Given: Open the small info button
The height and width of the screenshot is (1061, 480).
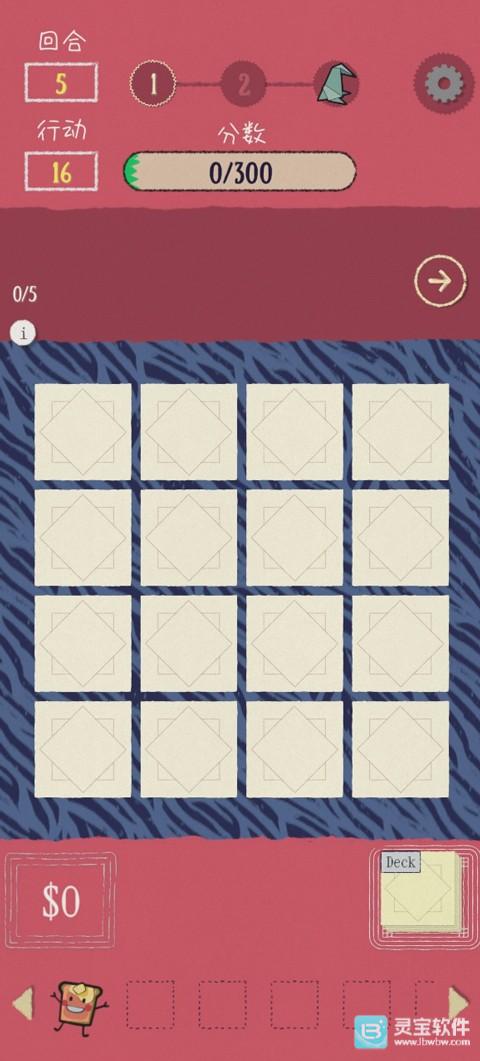Looking at the screenshot, I should tap(24, 334).
